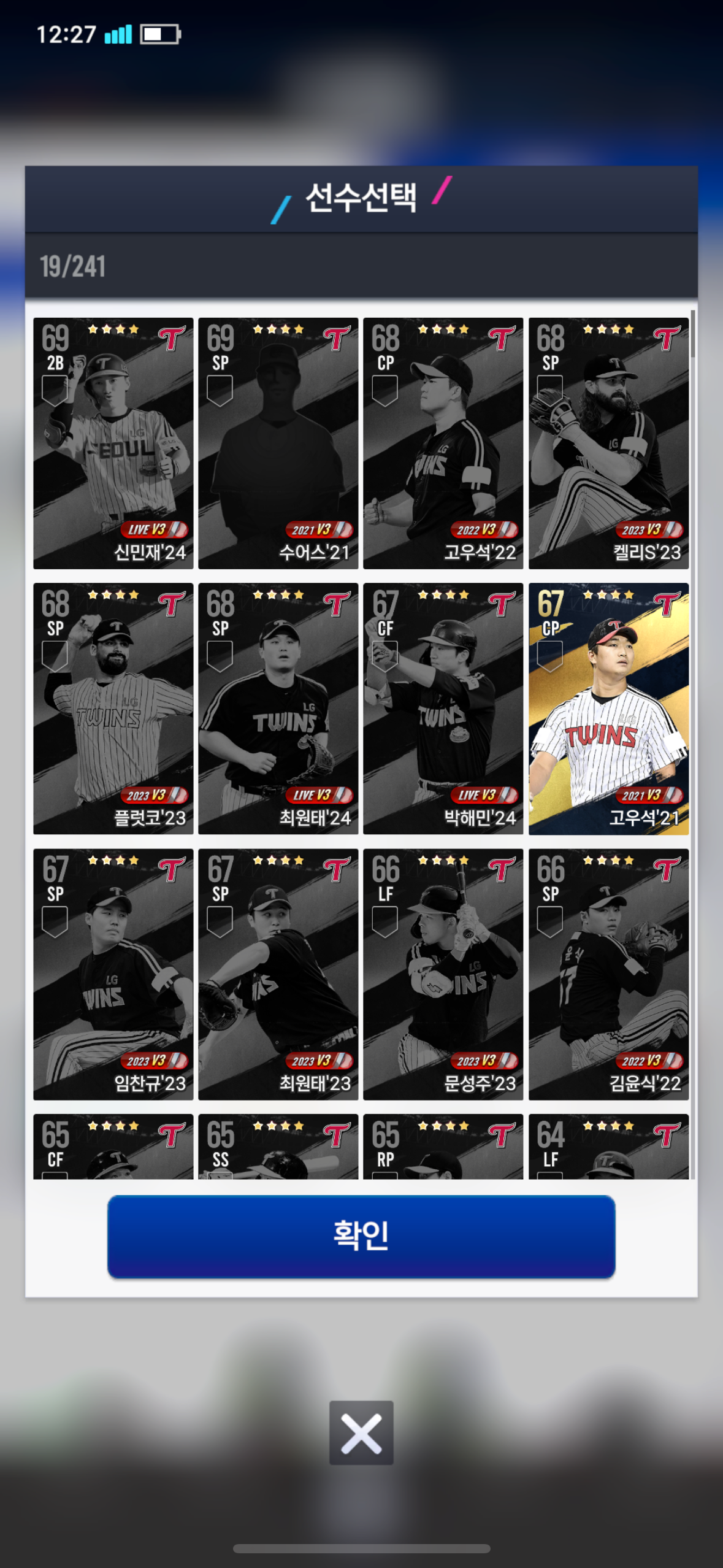Select the 김윤식'22 SP card

pos(608,974)
